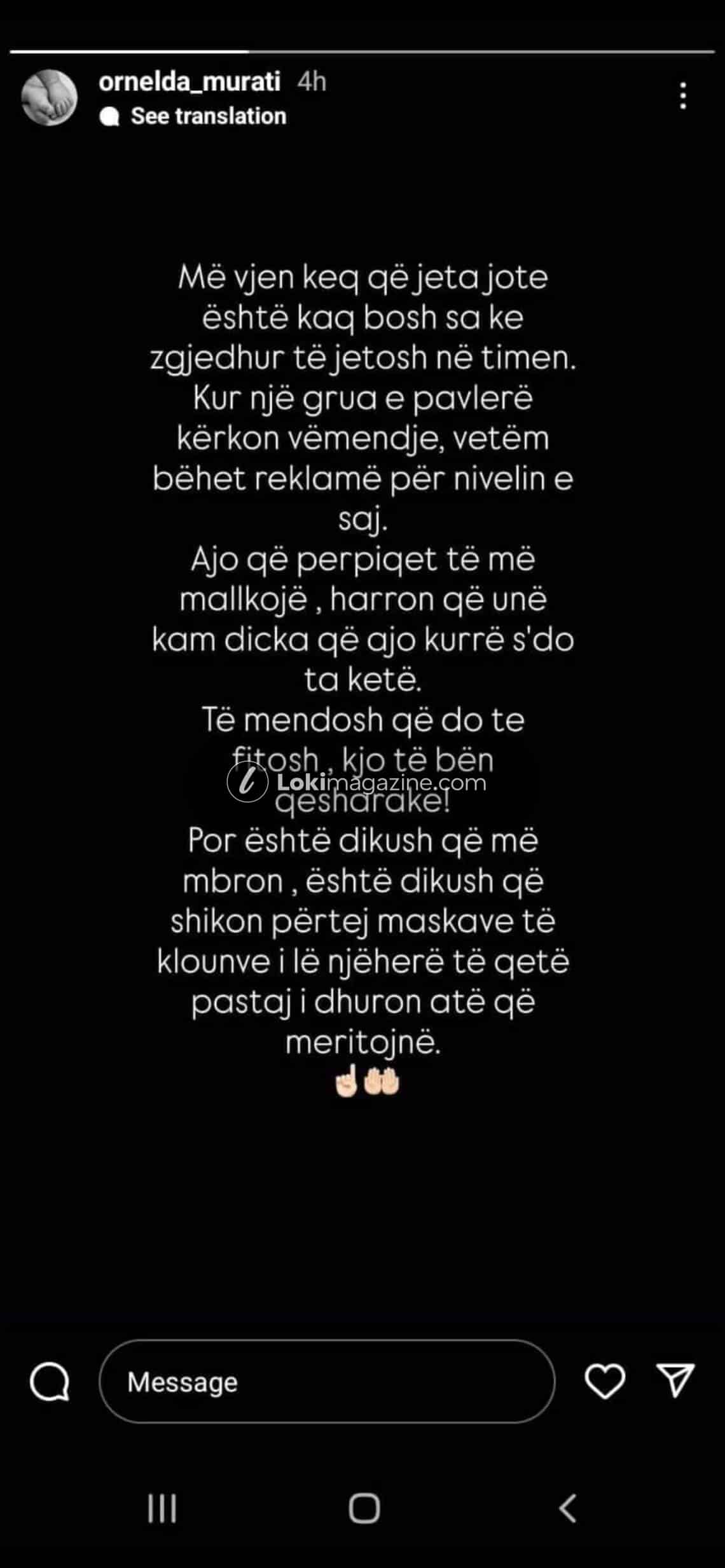Open the ornelda_murati username link

coord(190,81)
